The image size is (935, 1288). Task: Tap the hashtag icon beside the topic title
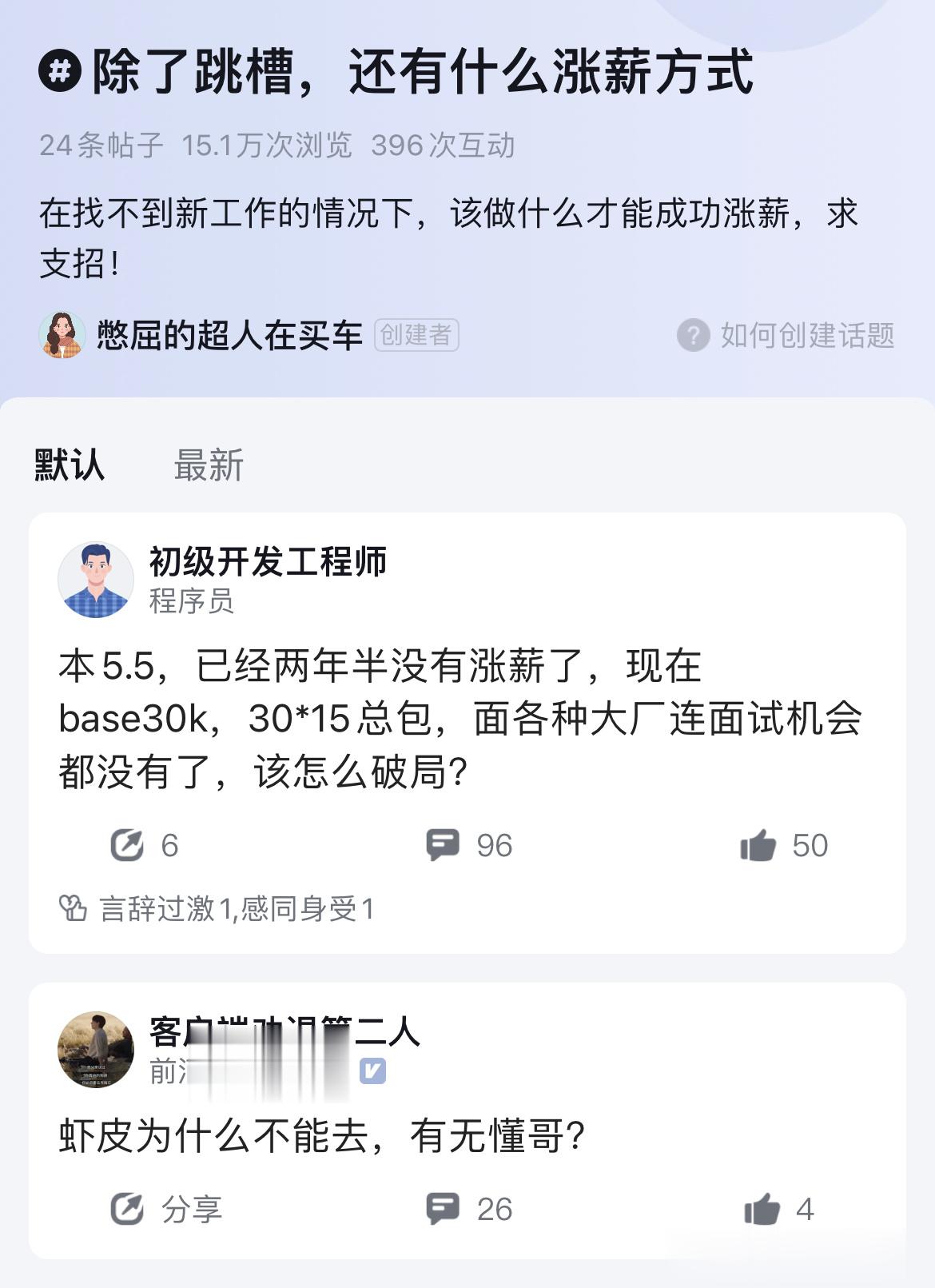pyautogui.click(x=60, y=74)
